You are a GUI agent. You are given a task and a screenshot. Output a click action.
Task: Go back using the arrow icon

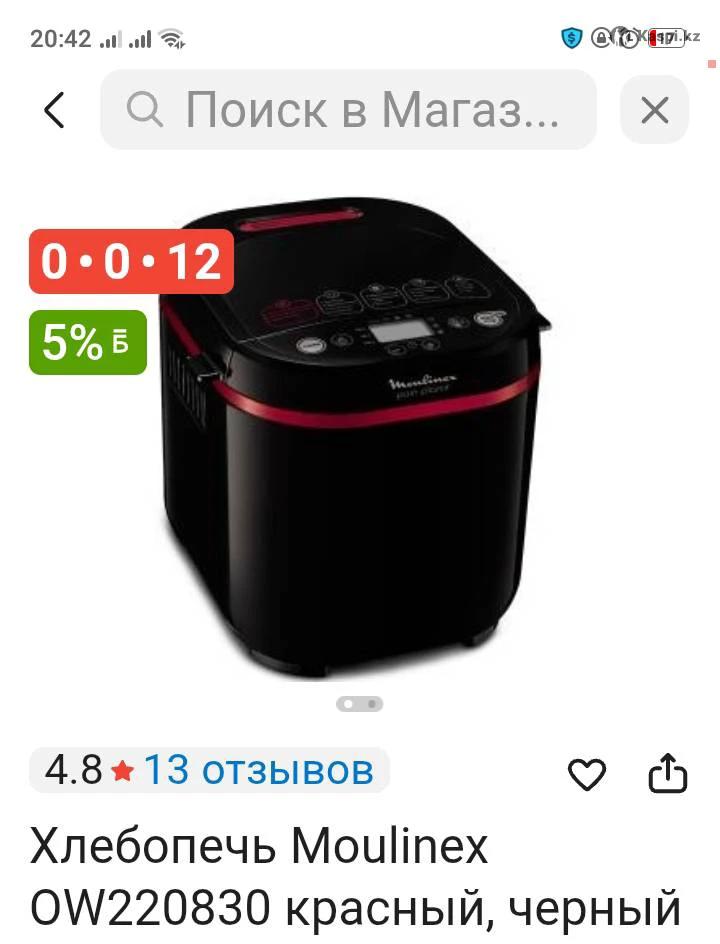pyautogui.click(x=55, y=110)
